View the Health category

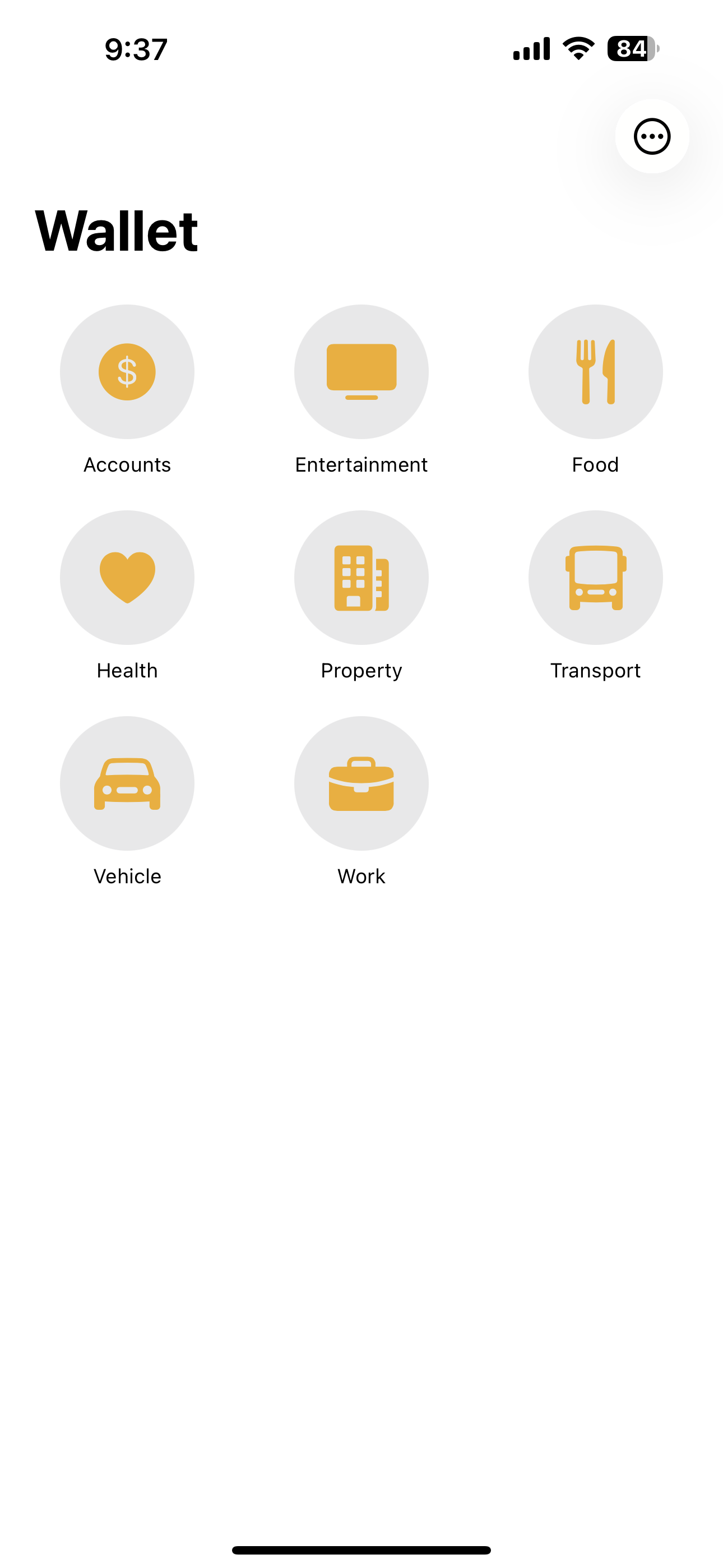(x=127, y=578)
